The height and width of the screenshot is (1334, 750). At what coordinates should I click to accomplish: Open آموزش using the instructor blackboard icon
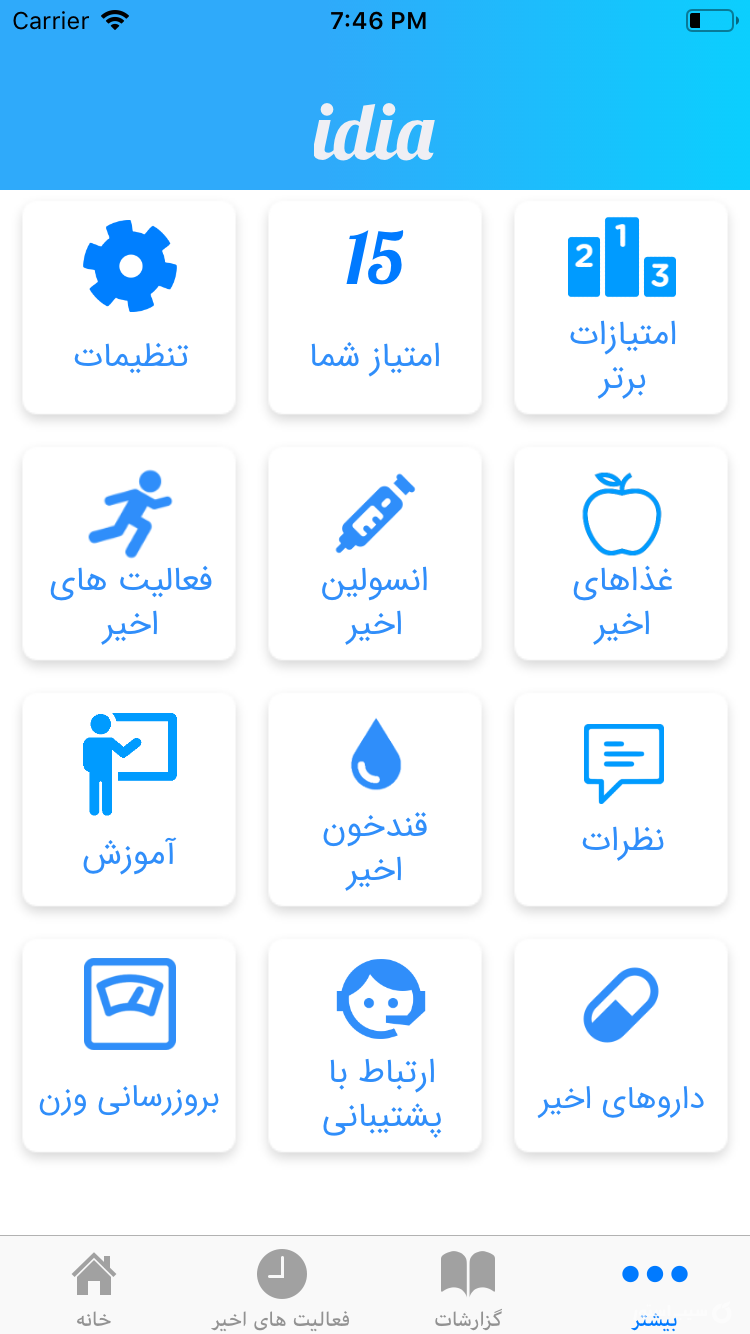coord(128,760)
